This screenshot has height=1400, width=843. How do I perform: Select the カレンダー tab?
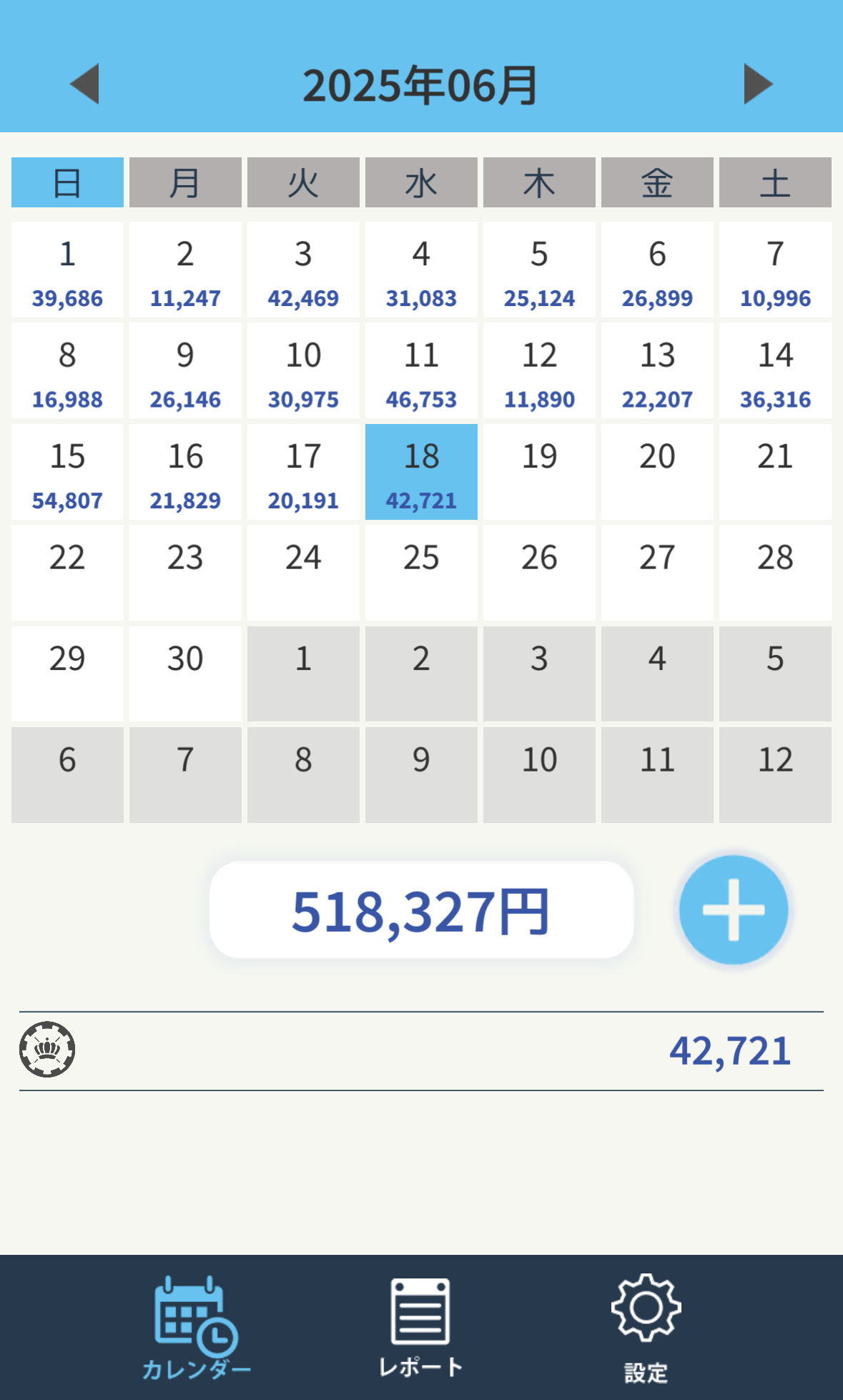[196, 1328]
